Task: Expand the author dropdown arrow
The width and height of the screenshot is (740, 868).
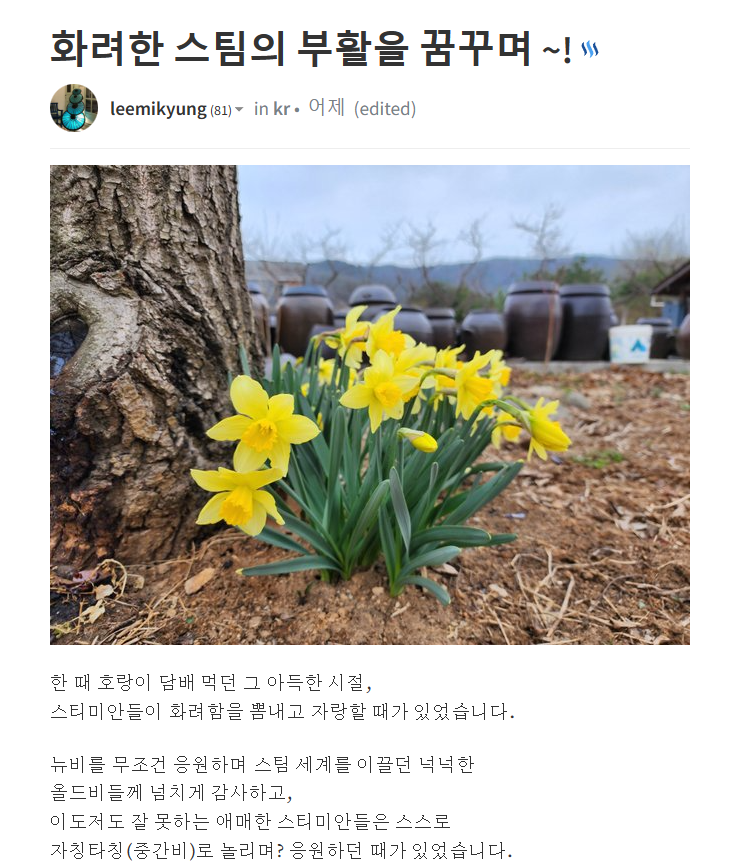Action: click(x=239, y=110)
